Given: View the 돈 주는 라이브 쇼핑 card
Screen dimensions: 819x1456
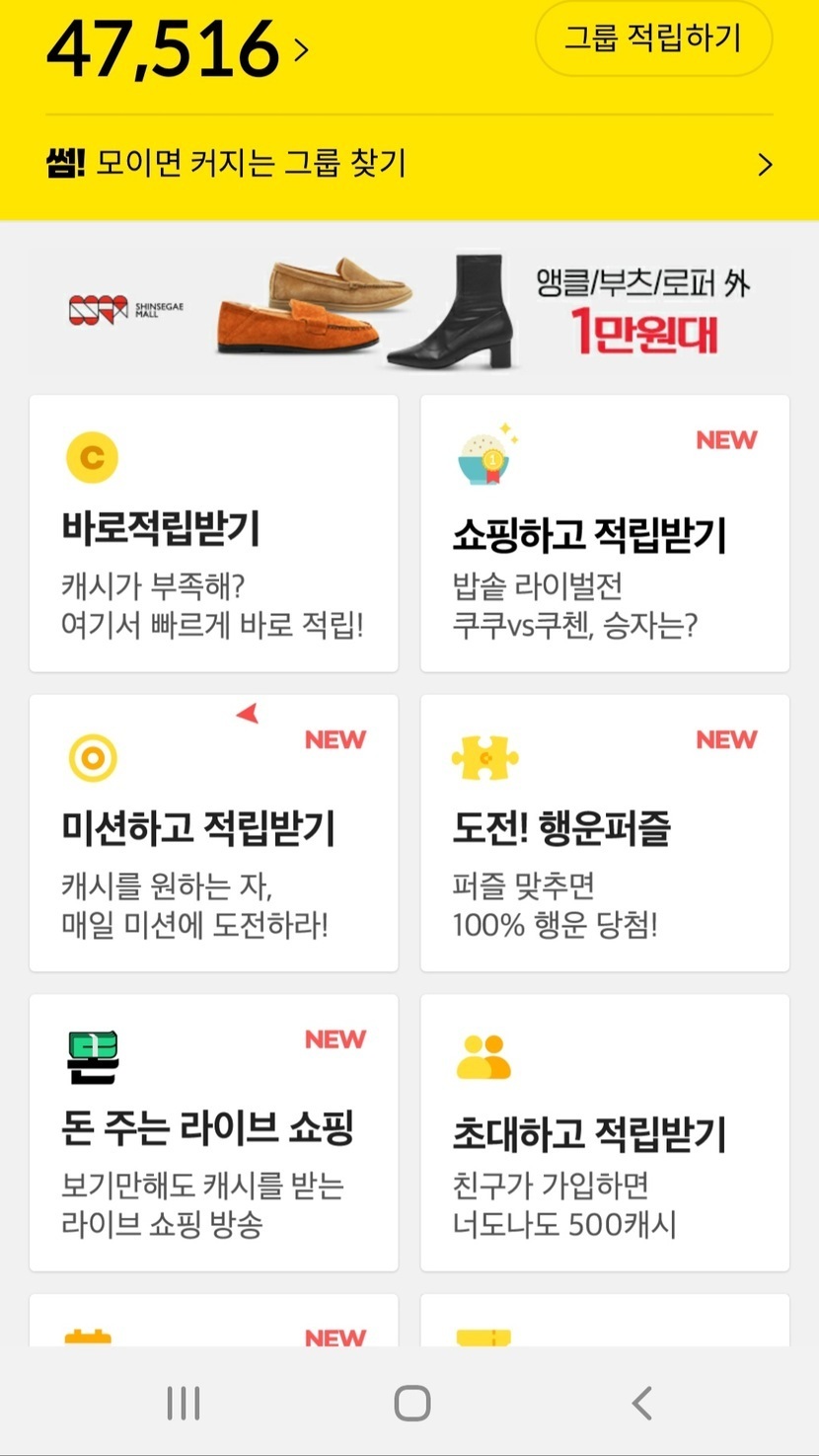Looking at the screenshot, I should 213,1132.
